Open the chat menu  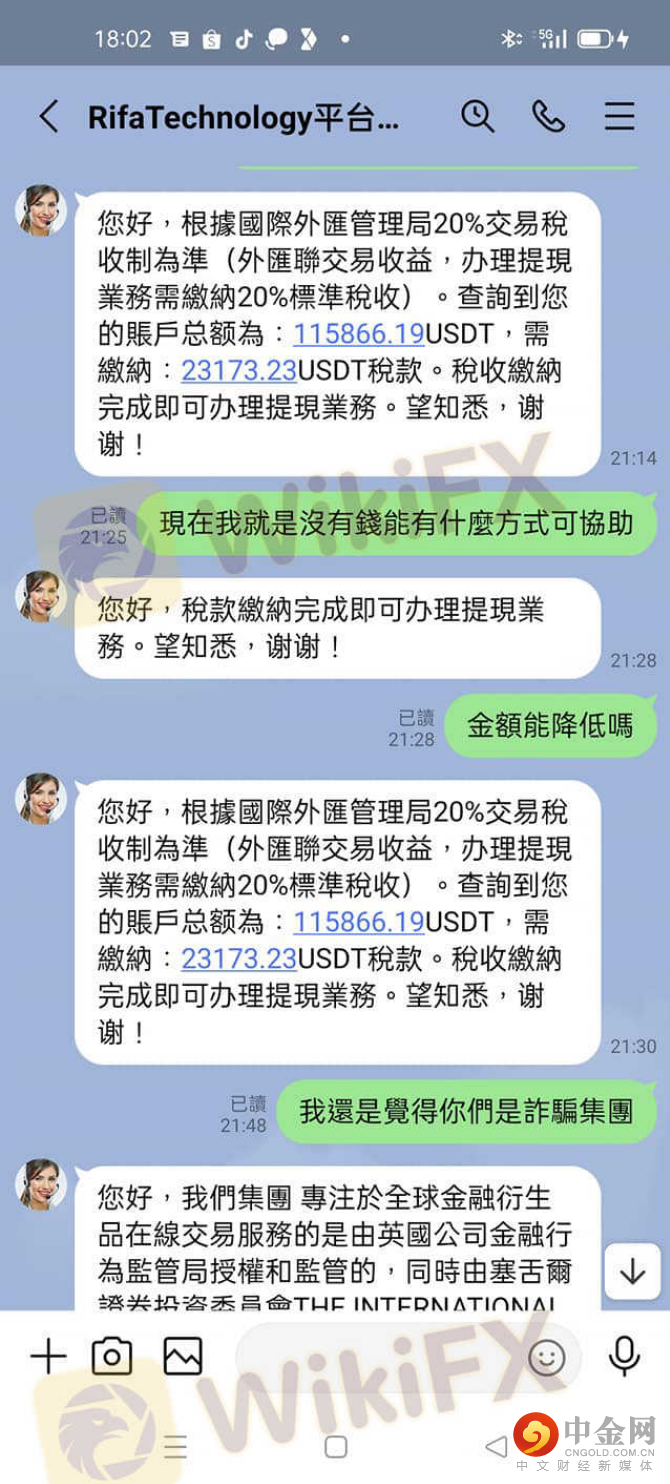click(x=619, y=117)
